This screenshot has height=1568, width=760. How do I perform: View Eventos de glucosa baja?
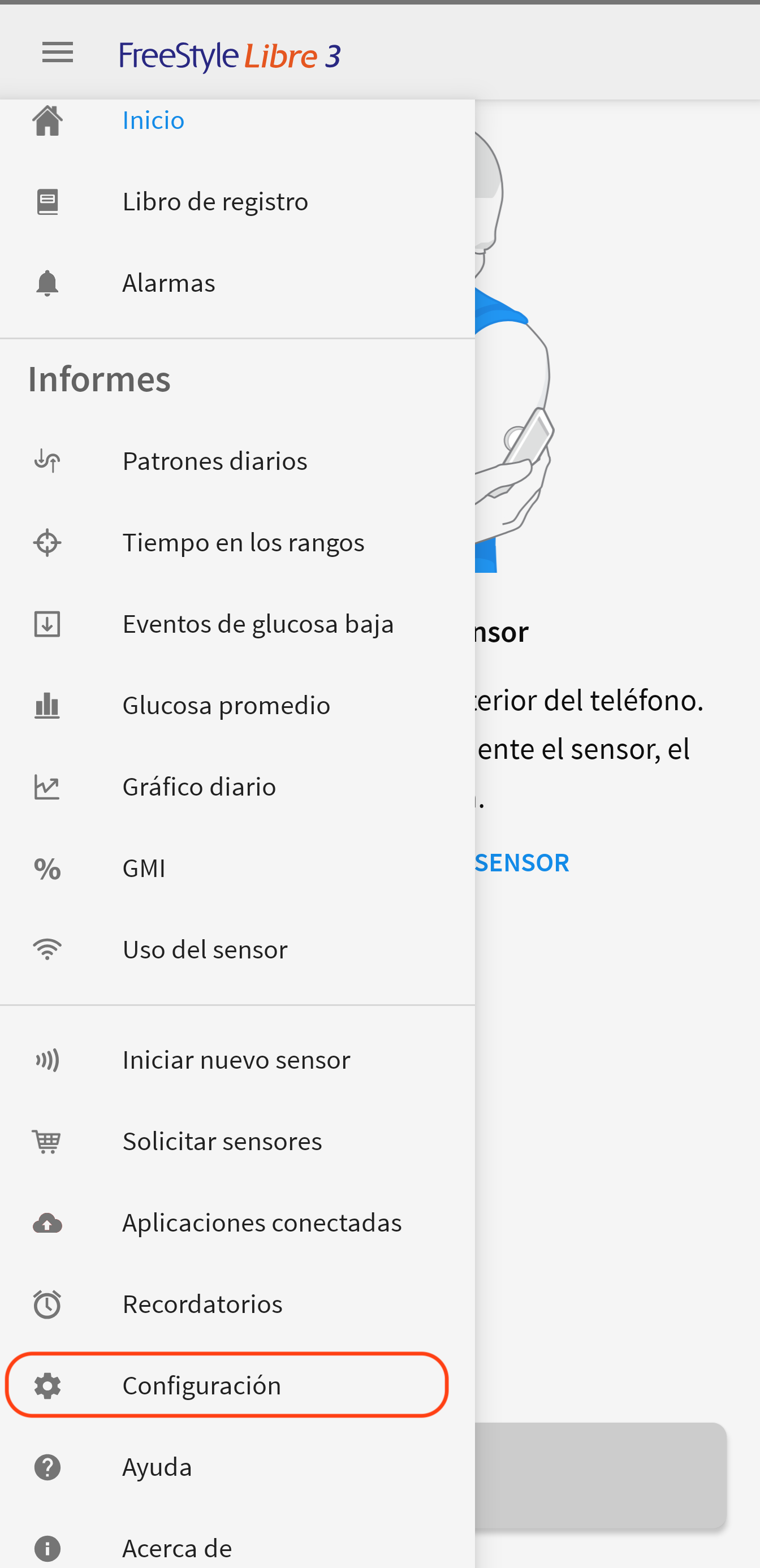click(x=237, y=624)
